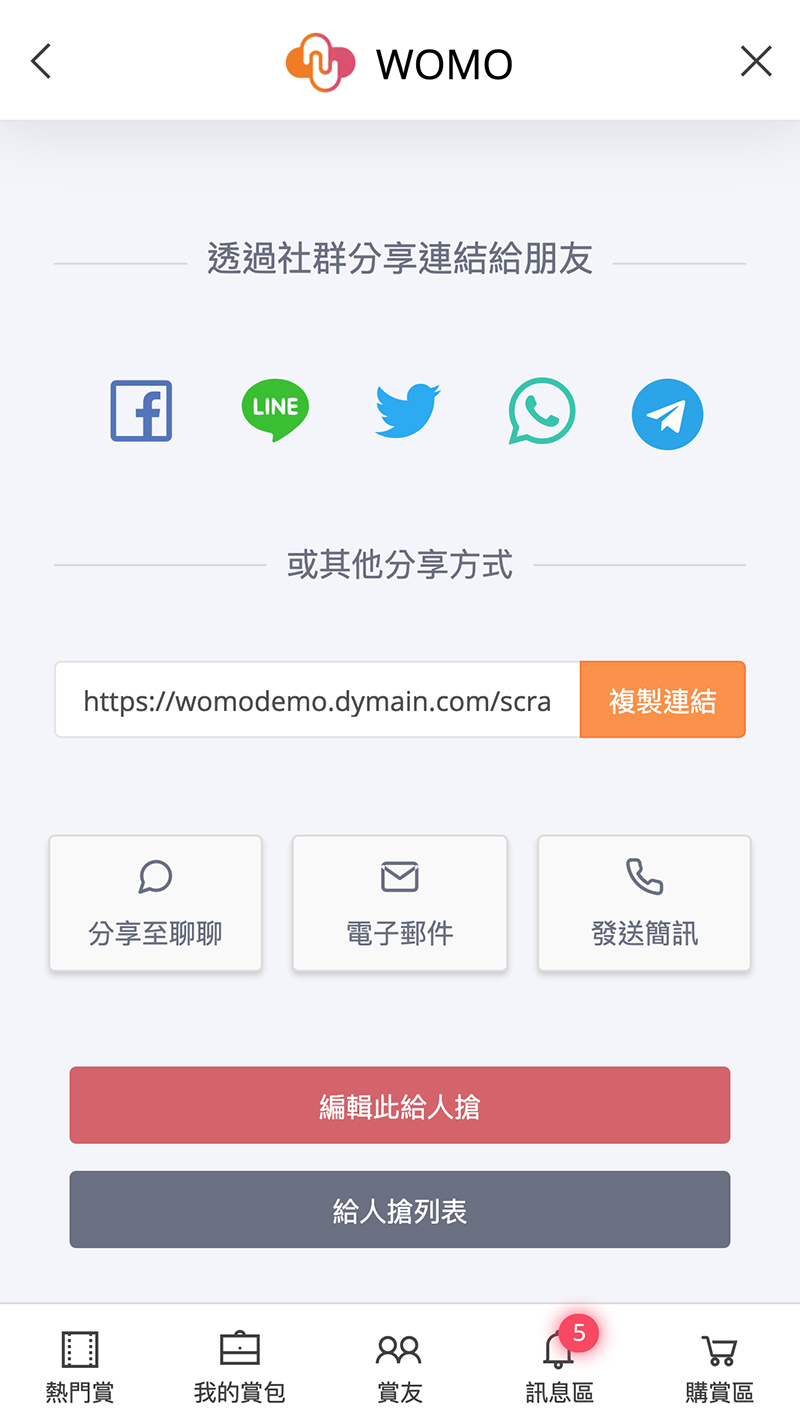Share the link via Facebook
The width and height of the screenshot is (800, 1422).
point(141,411)
